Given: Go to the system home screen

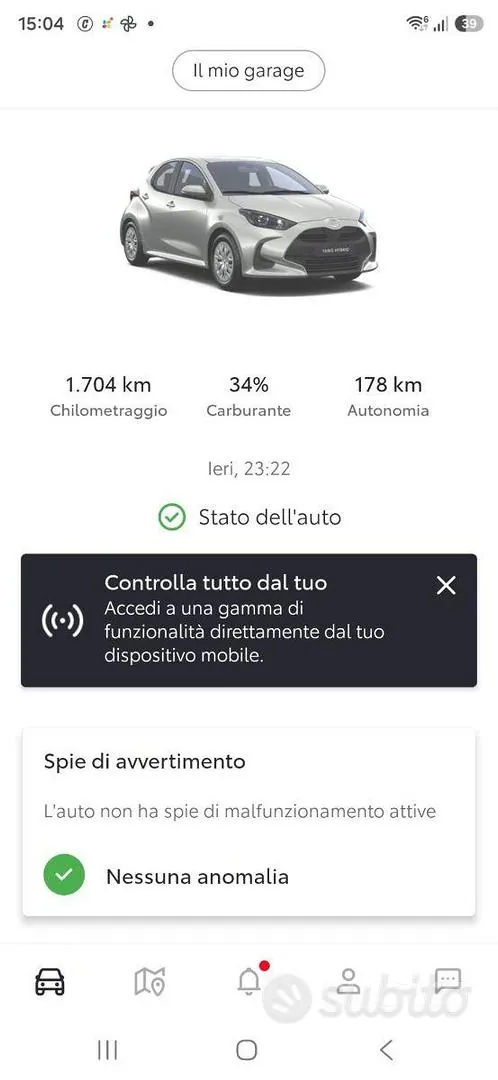Looking at the screenshot, I should point(247,1050).
